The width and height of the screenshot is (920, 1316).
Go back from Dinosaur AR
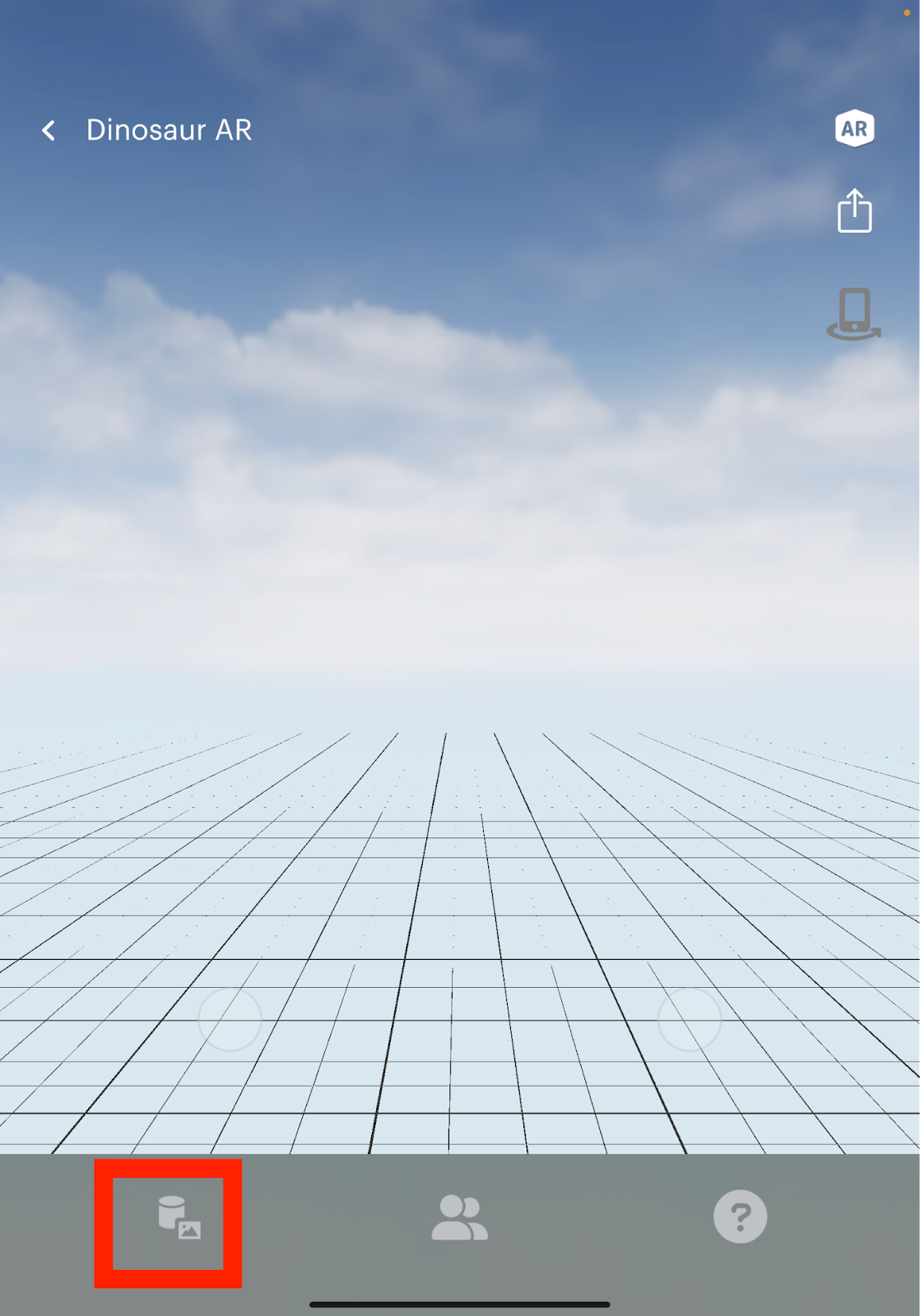click(49, 130)
